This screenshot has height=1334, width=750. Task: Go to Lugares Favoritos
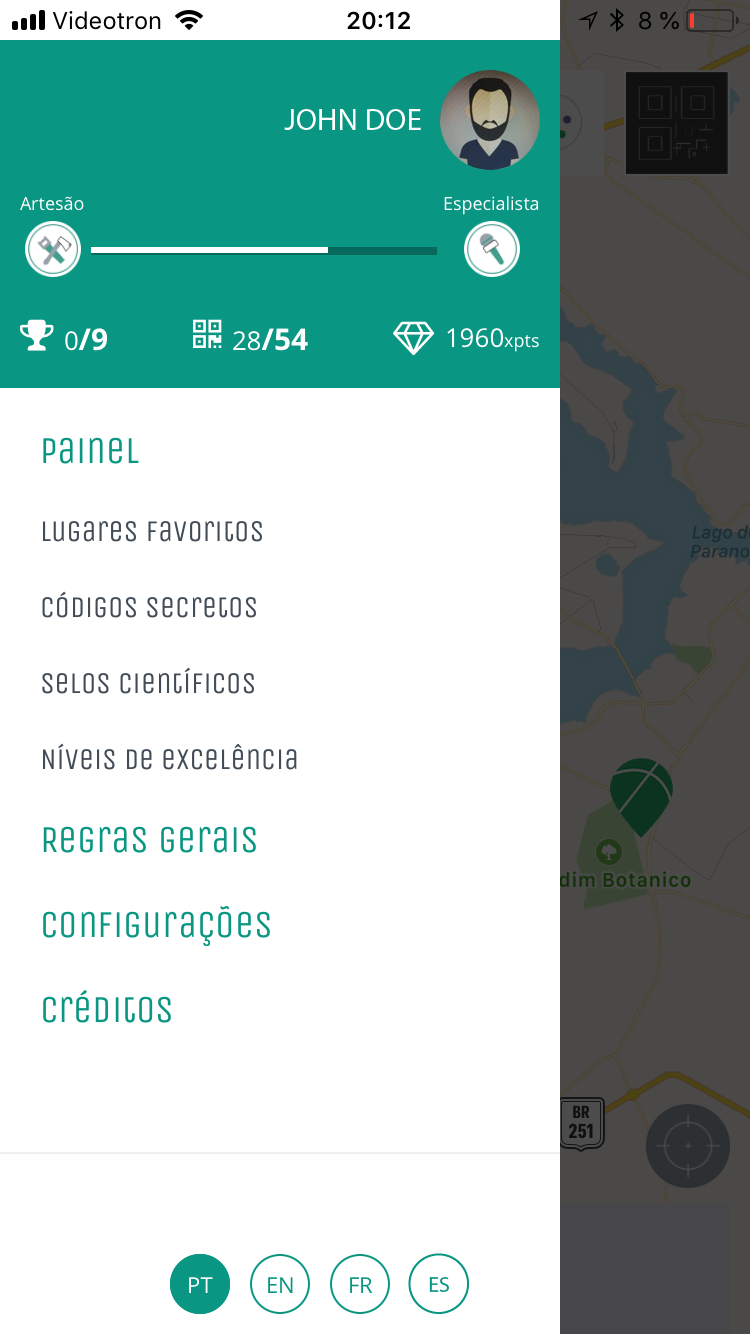(x=152, y=531)
